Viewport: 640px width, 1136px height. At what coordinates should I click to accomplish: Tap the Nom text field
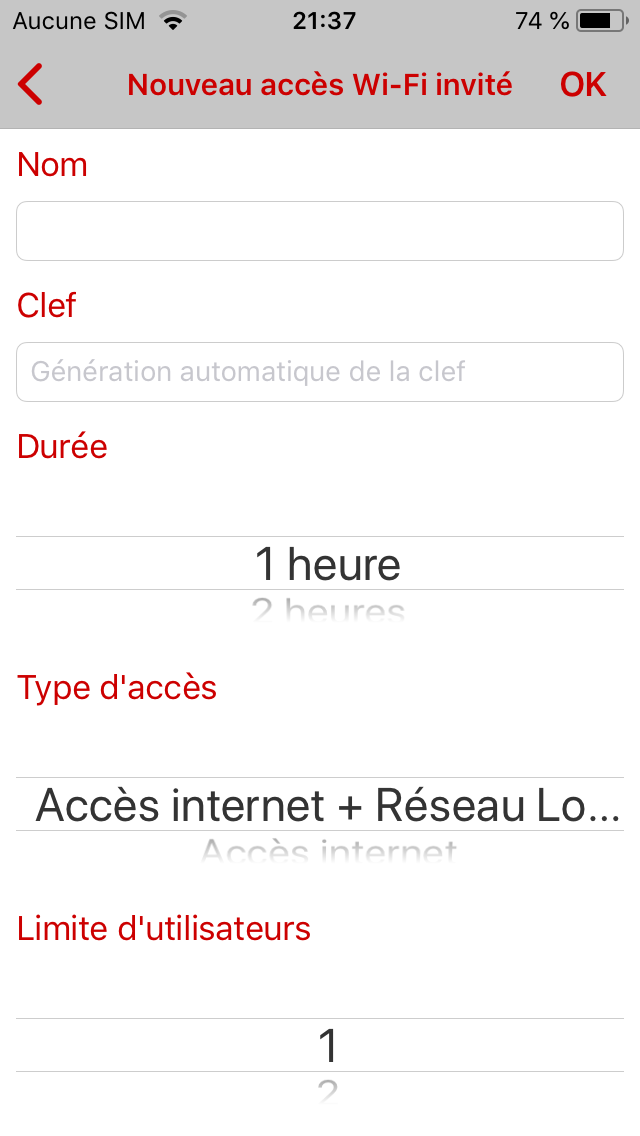[320, 231]
